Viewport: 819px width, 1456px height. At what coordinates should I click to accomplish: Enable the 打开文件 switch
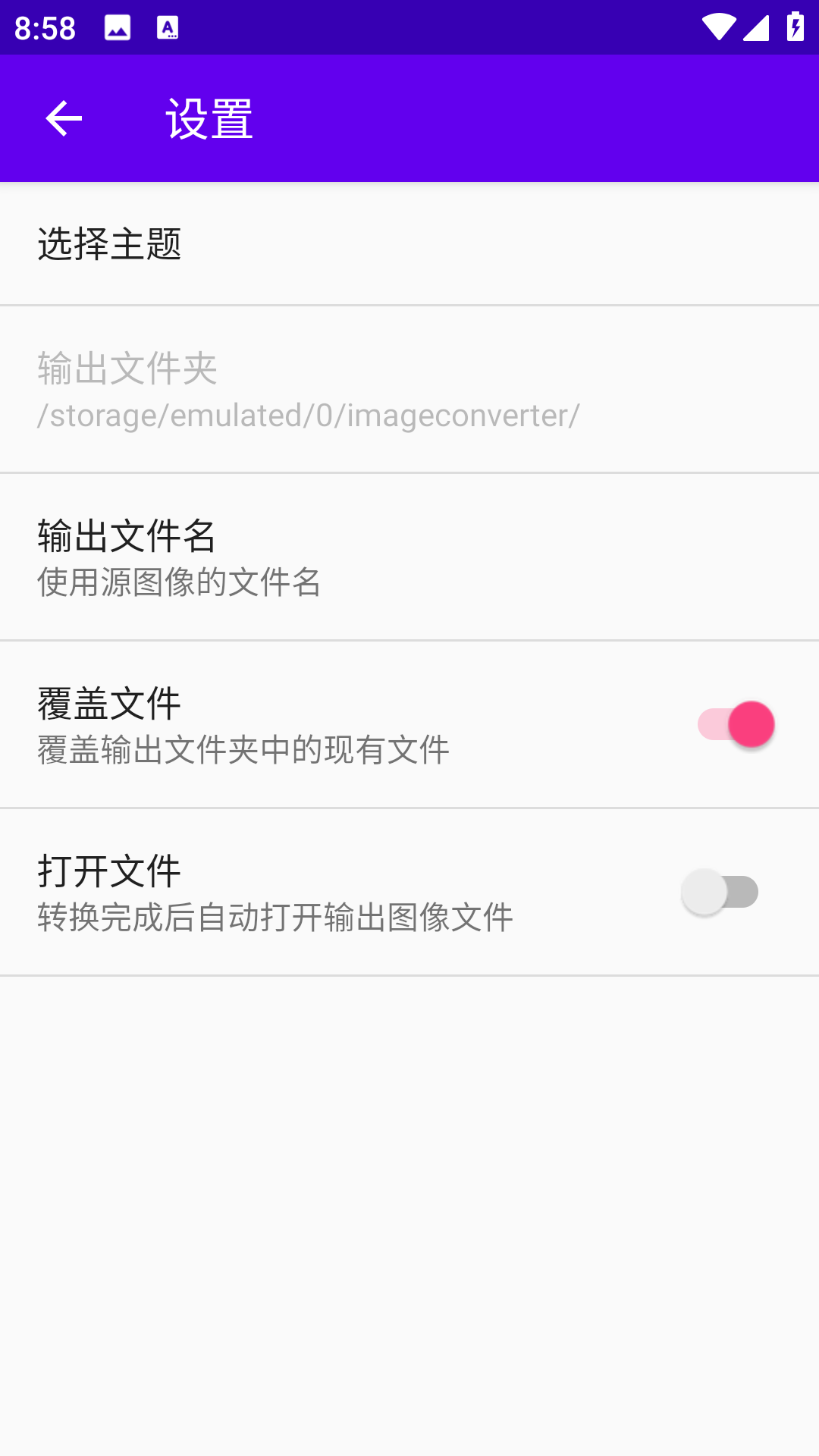coord(720,892)
